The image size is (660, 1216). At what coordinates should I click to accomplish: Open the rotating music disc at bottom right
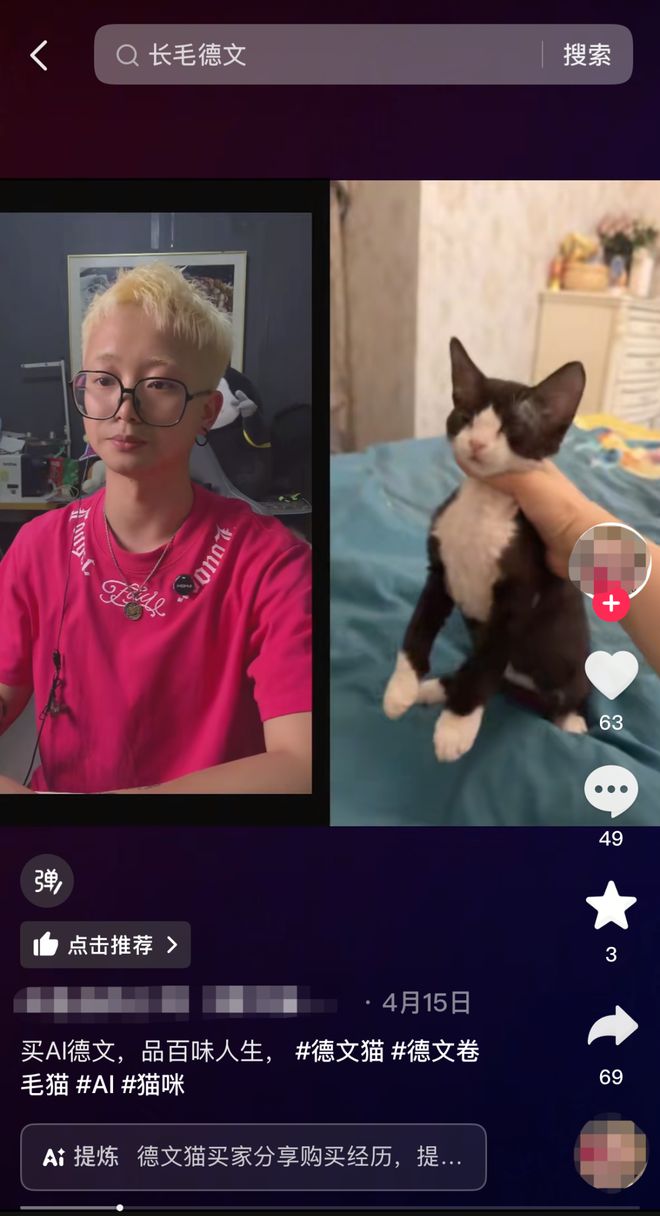(x=610, y=1153)
